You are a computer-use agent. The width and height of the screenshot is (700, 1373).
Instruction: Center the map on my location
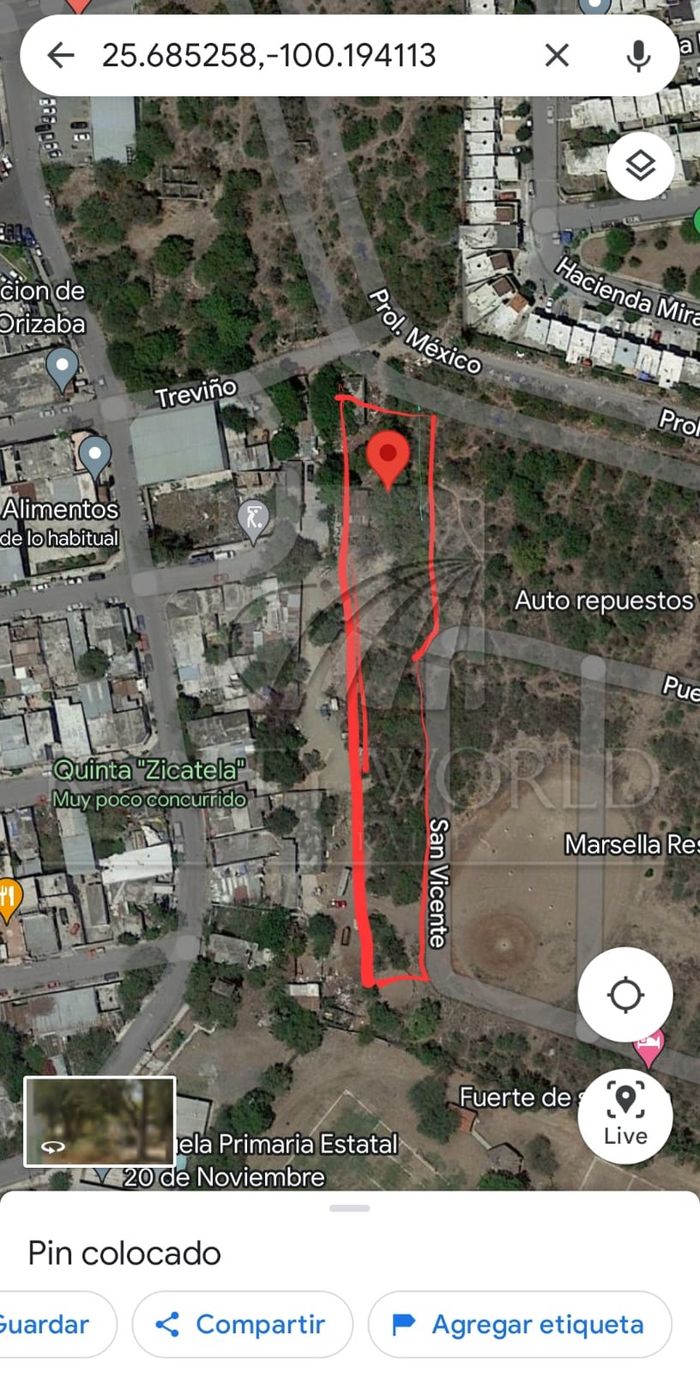[x=625, y=995]
